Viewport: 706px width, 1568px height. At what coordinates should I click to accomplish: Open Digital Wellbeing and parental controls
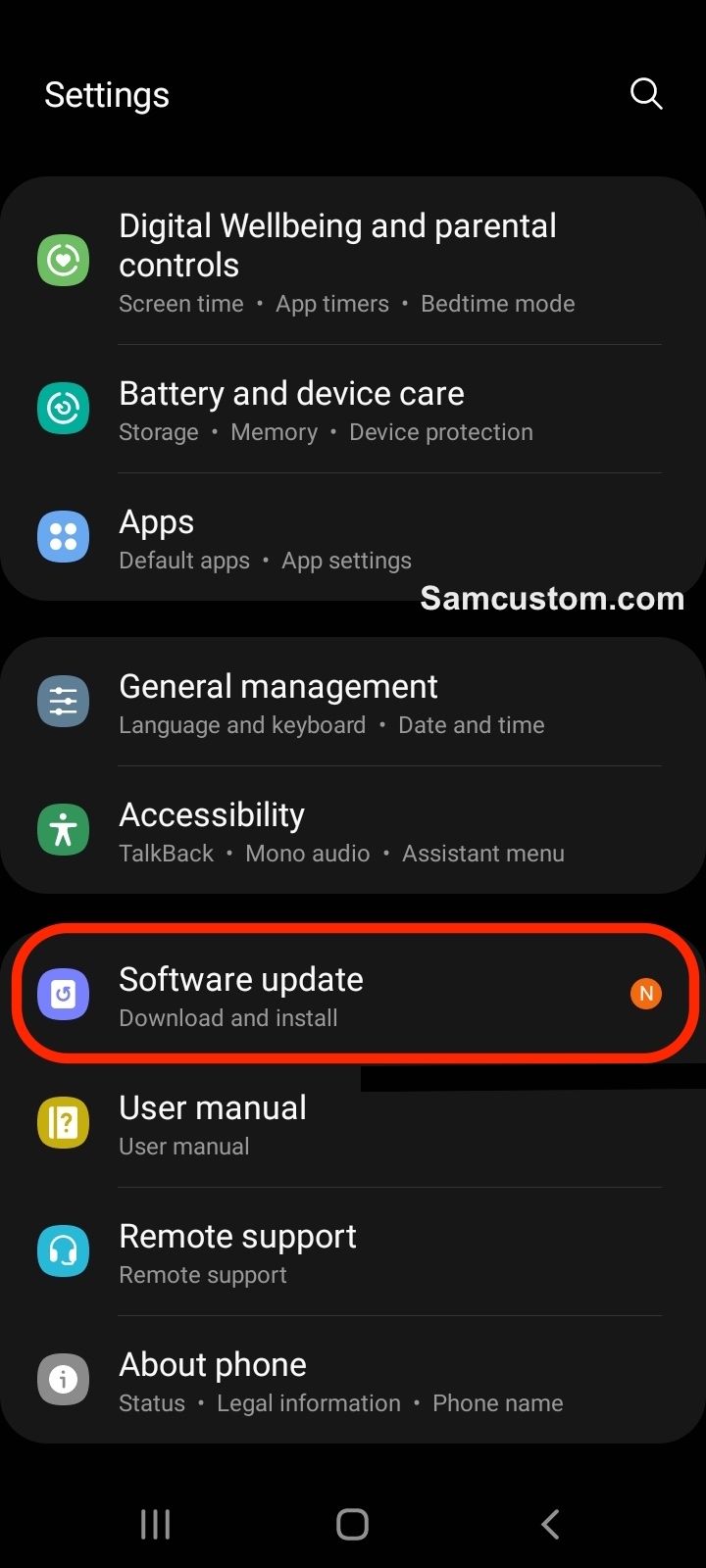(x=337, y=262)
